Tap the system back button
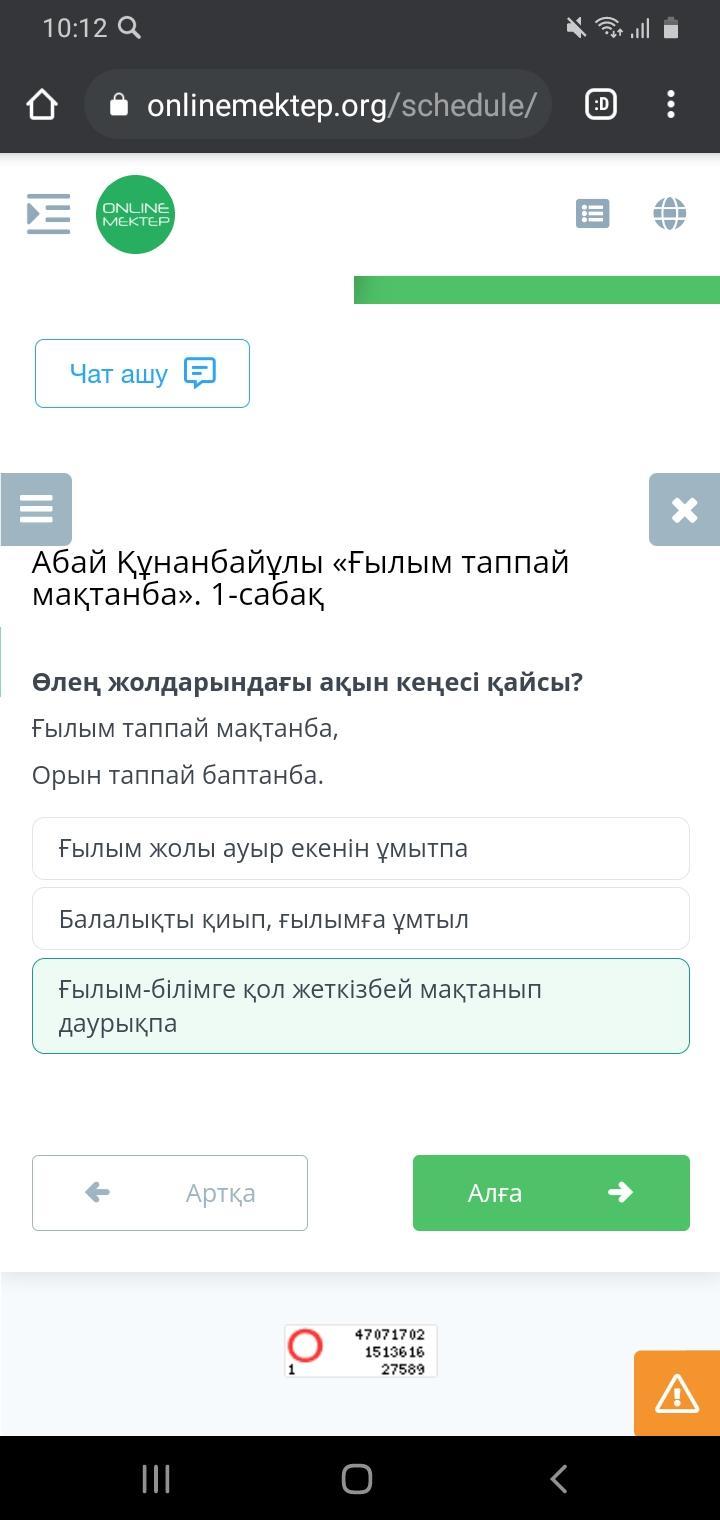The height and width of the screenshot is (1520, 720). tap(560, 1478)
